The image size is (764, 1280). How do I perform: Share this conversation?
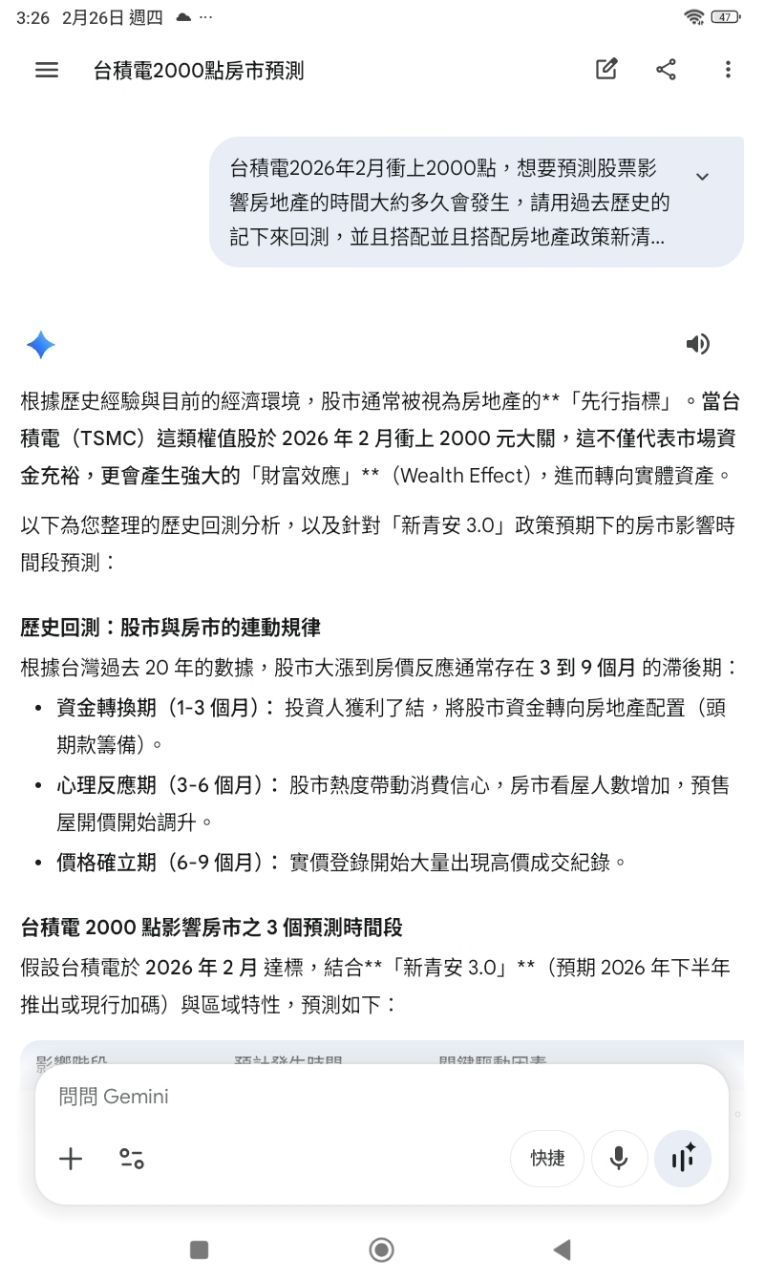click(666, 69)
